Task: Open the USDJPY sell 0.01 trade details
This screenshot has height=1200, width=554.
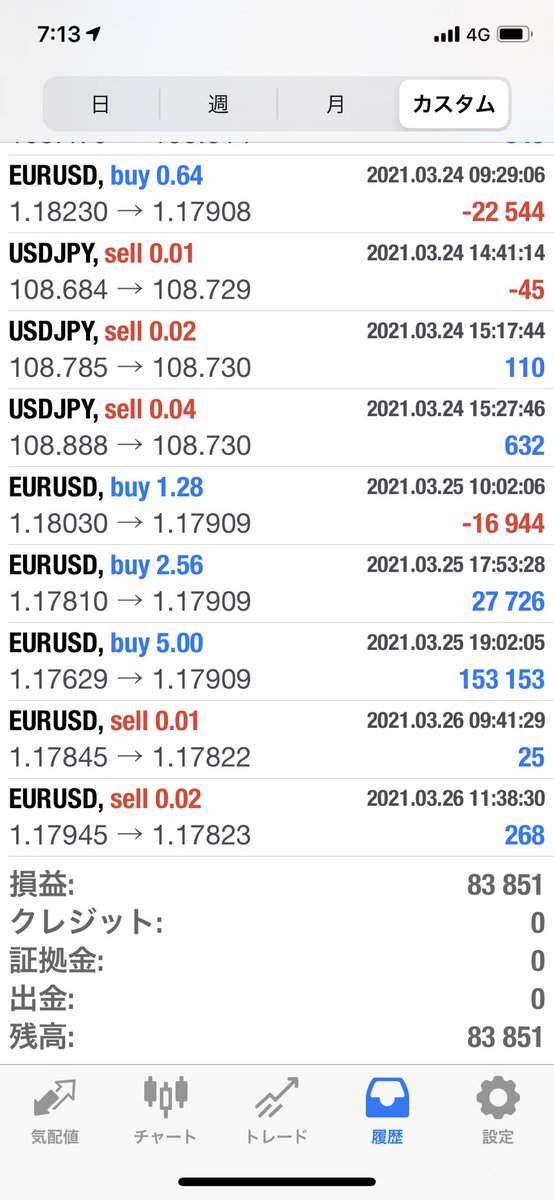Action: click(x=277, y=272)
